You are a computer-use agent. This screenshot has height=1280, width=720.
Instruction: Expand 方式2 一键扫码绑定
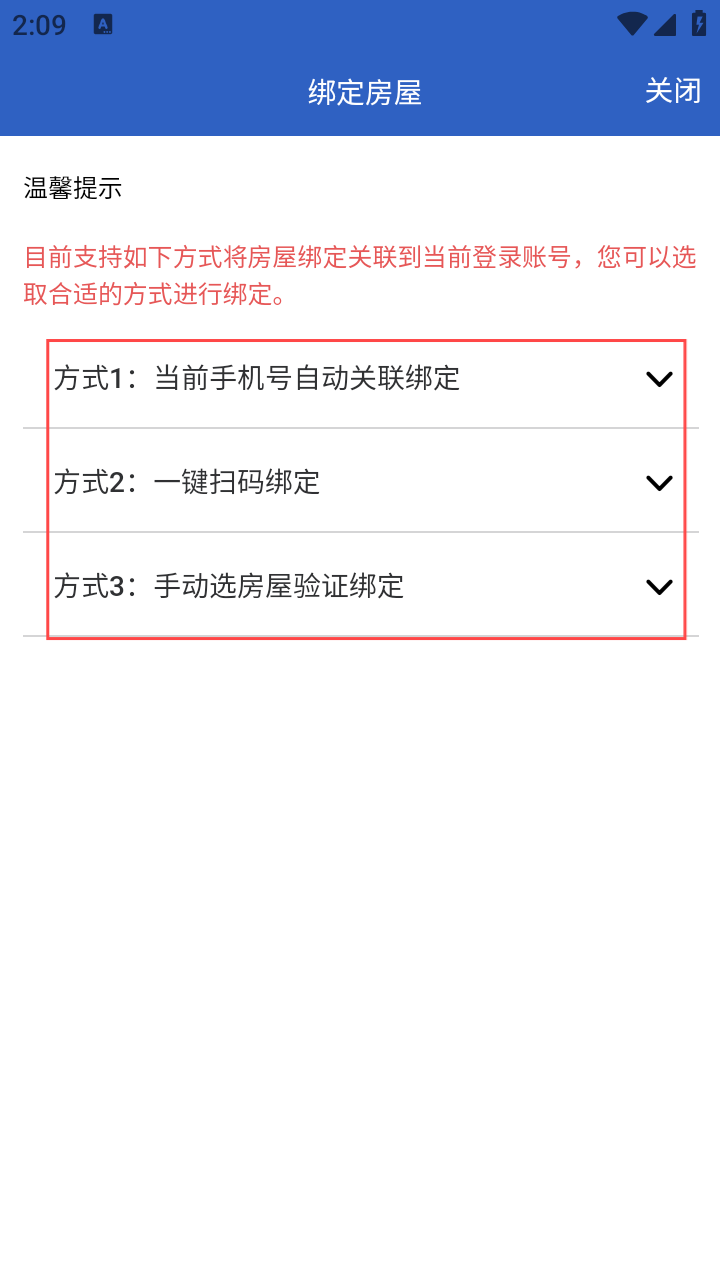point(361,482)
